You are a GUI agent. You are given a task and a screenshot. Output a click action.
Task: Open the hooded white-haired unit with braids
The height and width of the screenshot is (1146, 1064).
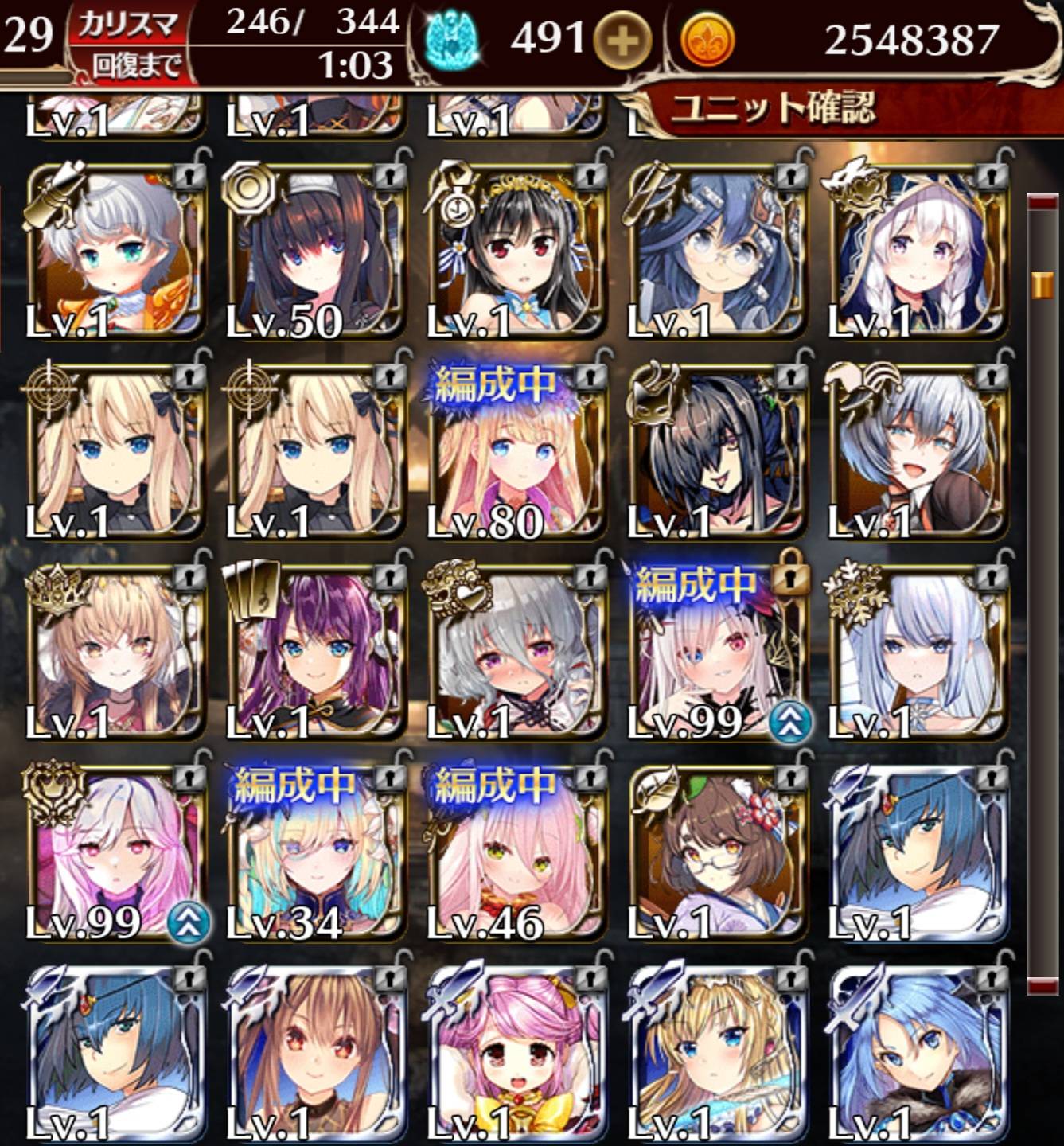coord(918,251)
